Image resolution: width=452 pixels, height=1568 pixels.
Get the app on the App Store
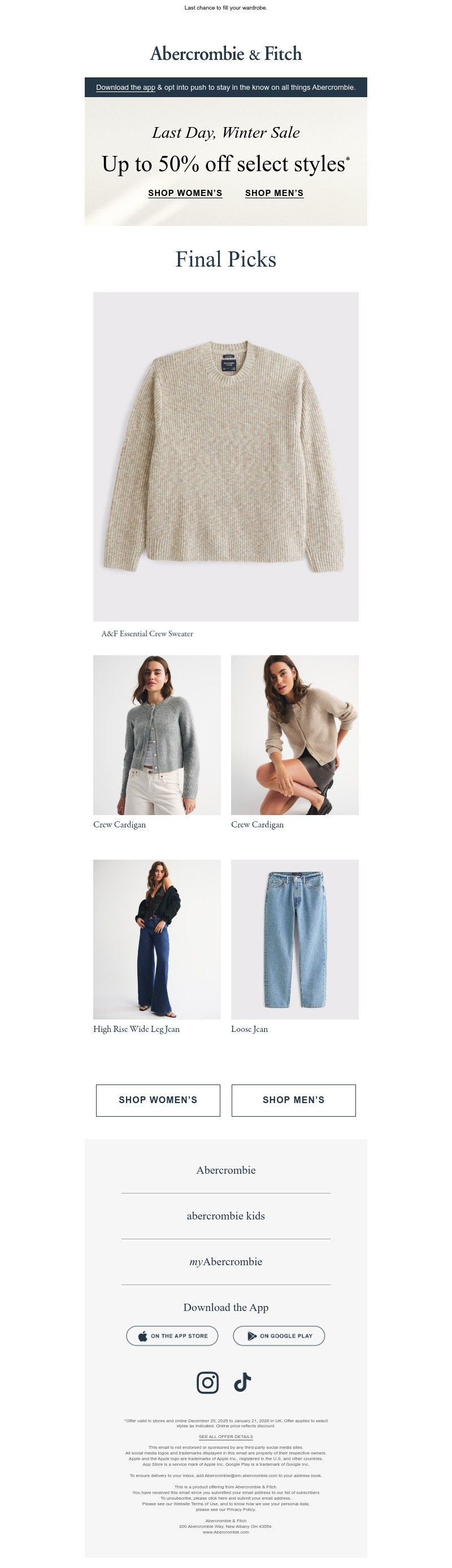[172, 1335]
